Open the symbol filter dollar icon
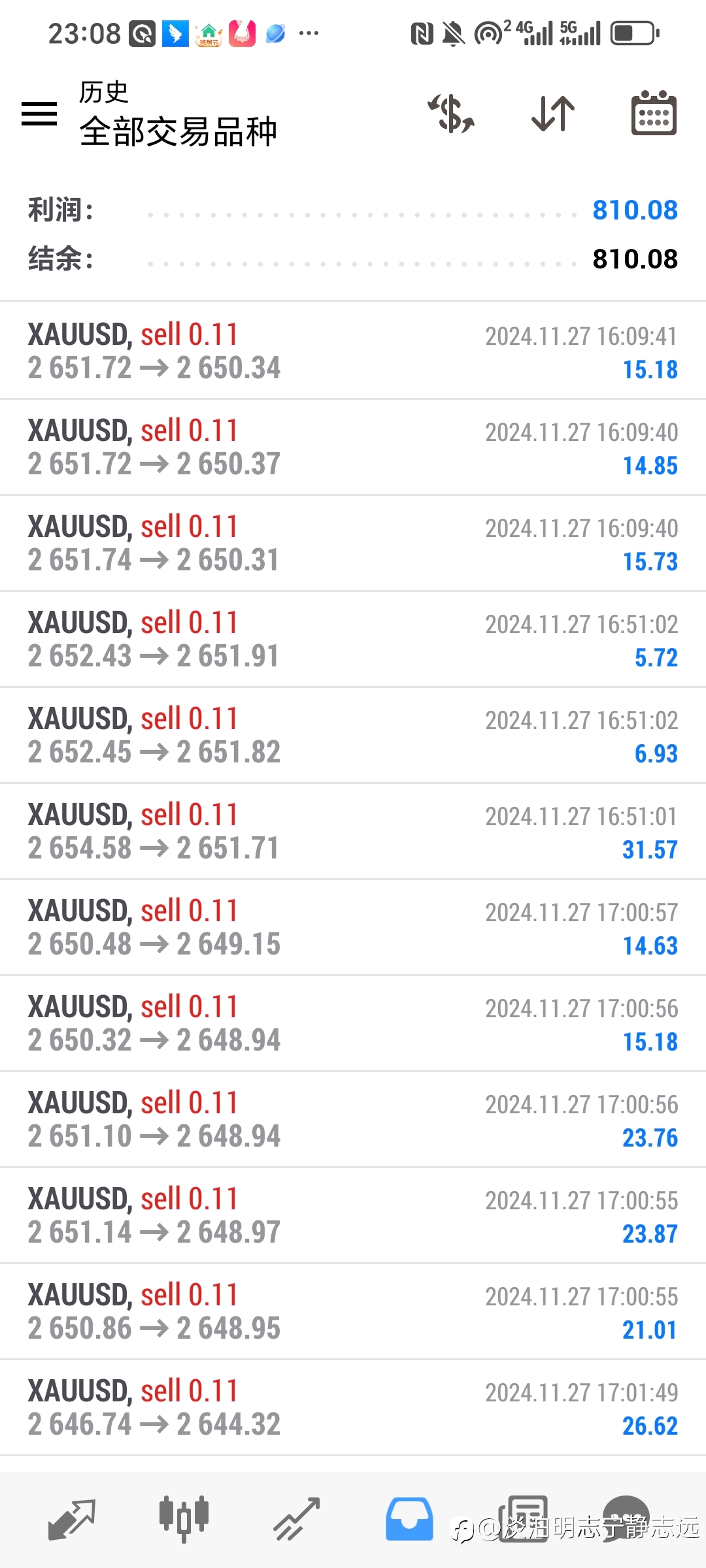This screenshot has height=1568, width=706. 451,114
